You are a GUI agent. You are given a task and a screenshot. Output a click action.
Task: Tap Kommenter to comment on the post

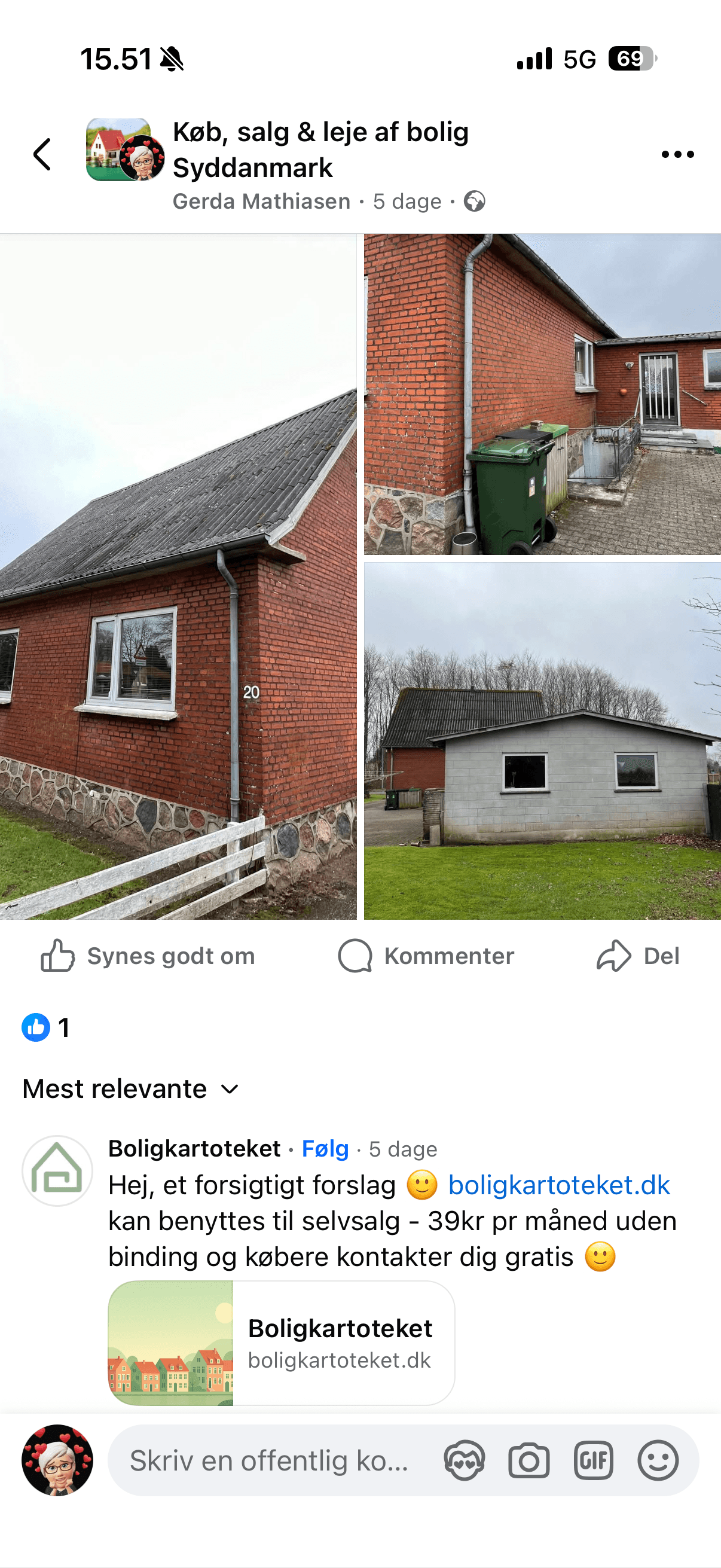[x=426, y=956]
